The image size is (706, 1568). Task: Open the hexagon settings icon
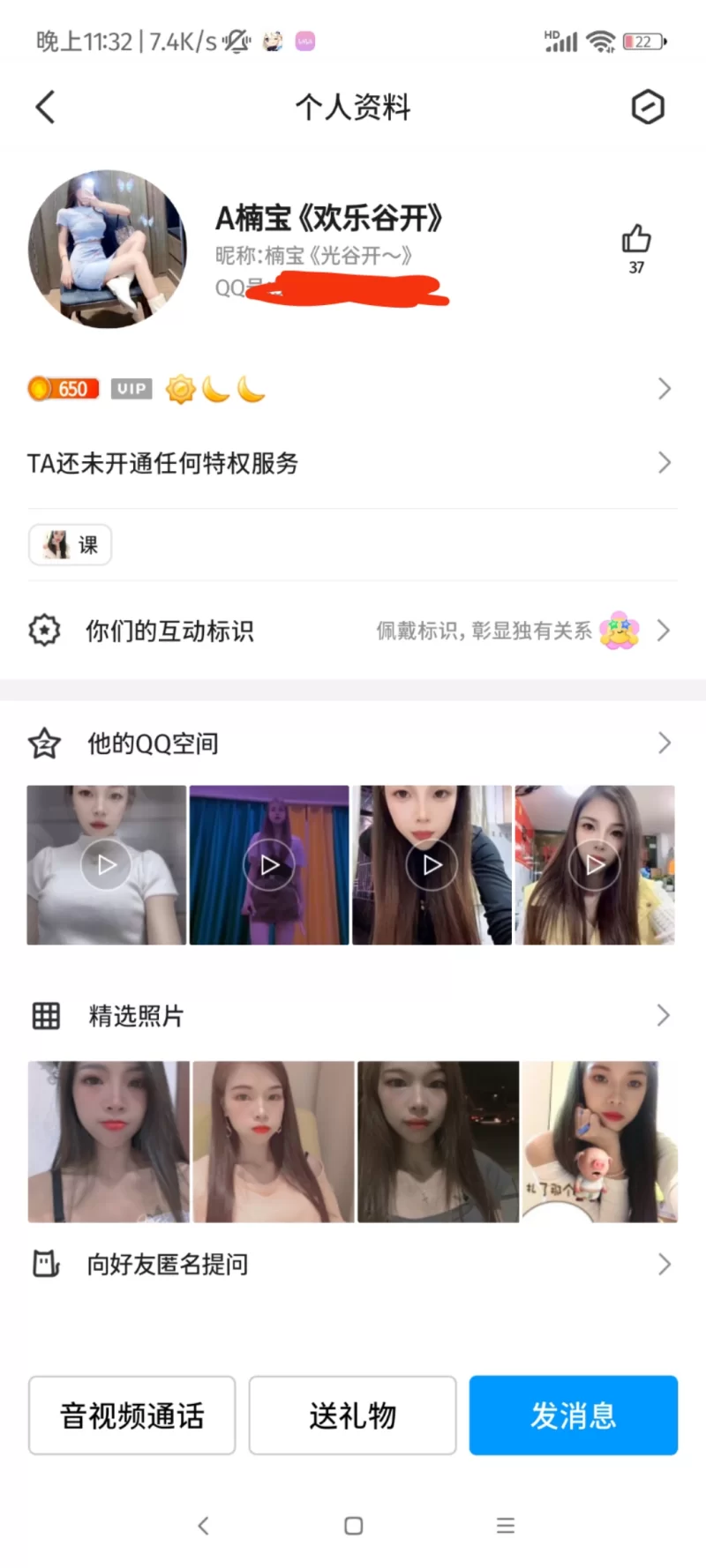point(647,108)
